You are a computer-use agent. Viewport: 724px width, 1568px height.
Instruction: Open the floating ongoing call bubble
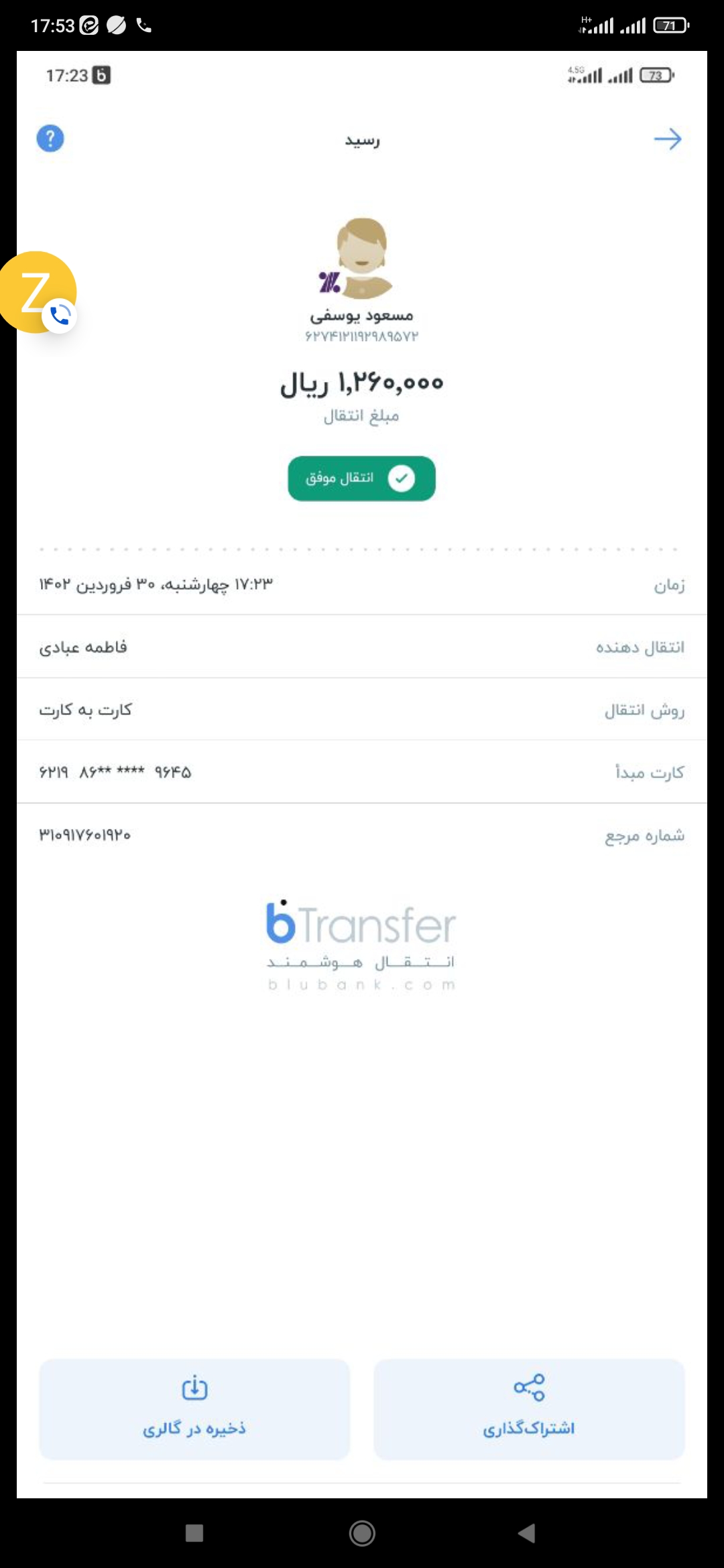coord(38,292)
